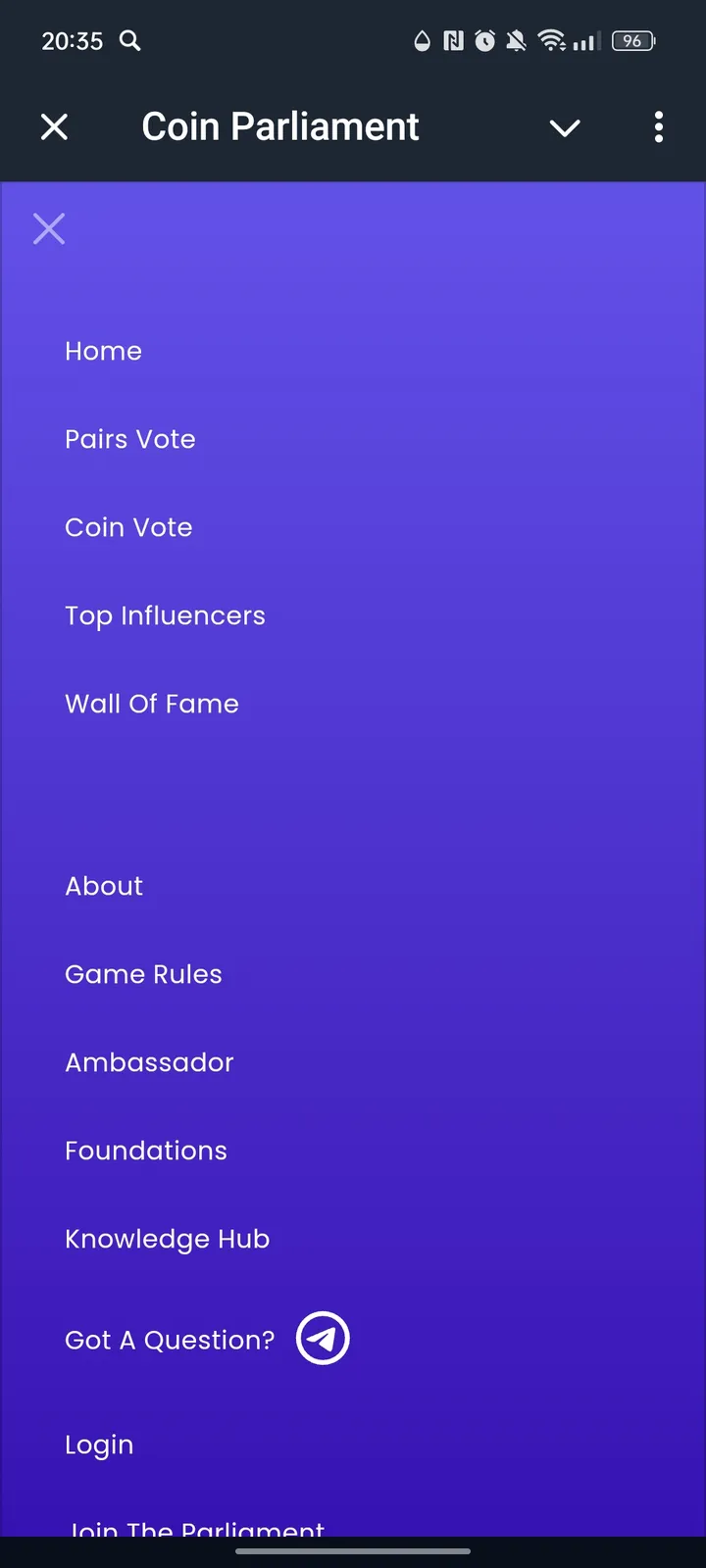The image size is (706, 1568).
Task: Tap the NFC status icon
Action: click(452, 41)
